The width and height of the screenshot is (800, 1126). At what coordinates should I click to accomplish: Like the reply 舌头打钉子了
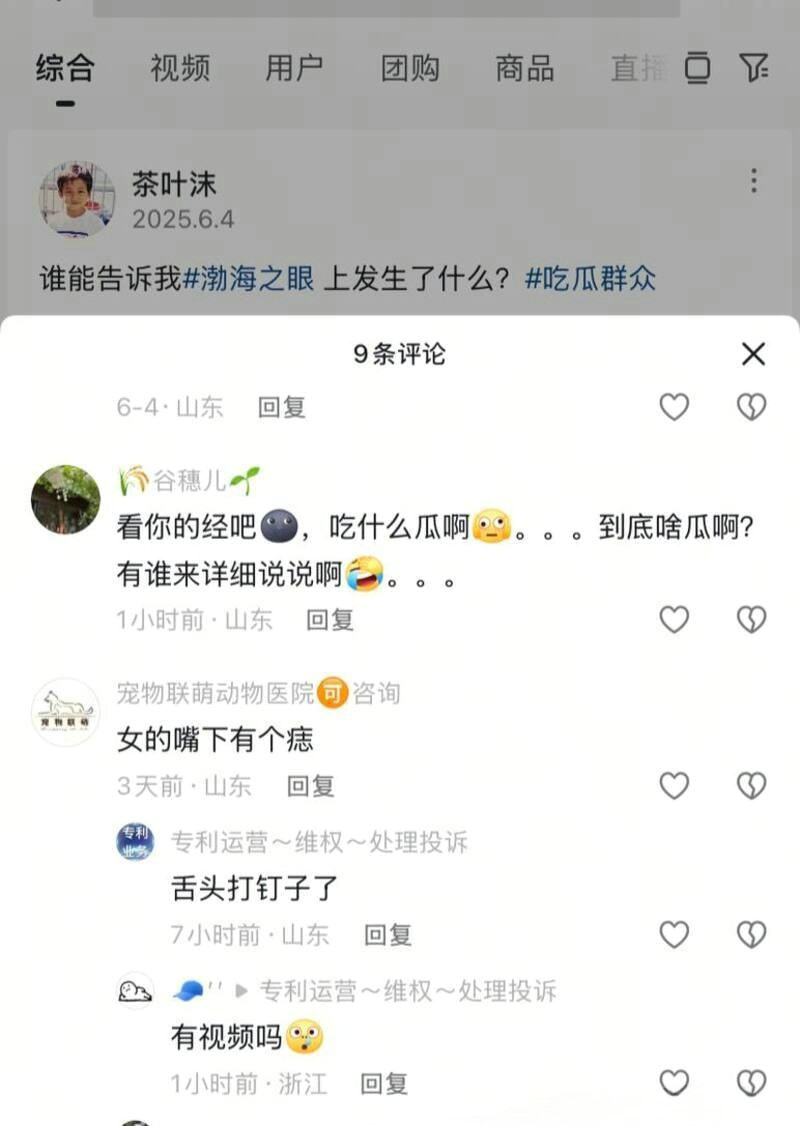point(674,934)
